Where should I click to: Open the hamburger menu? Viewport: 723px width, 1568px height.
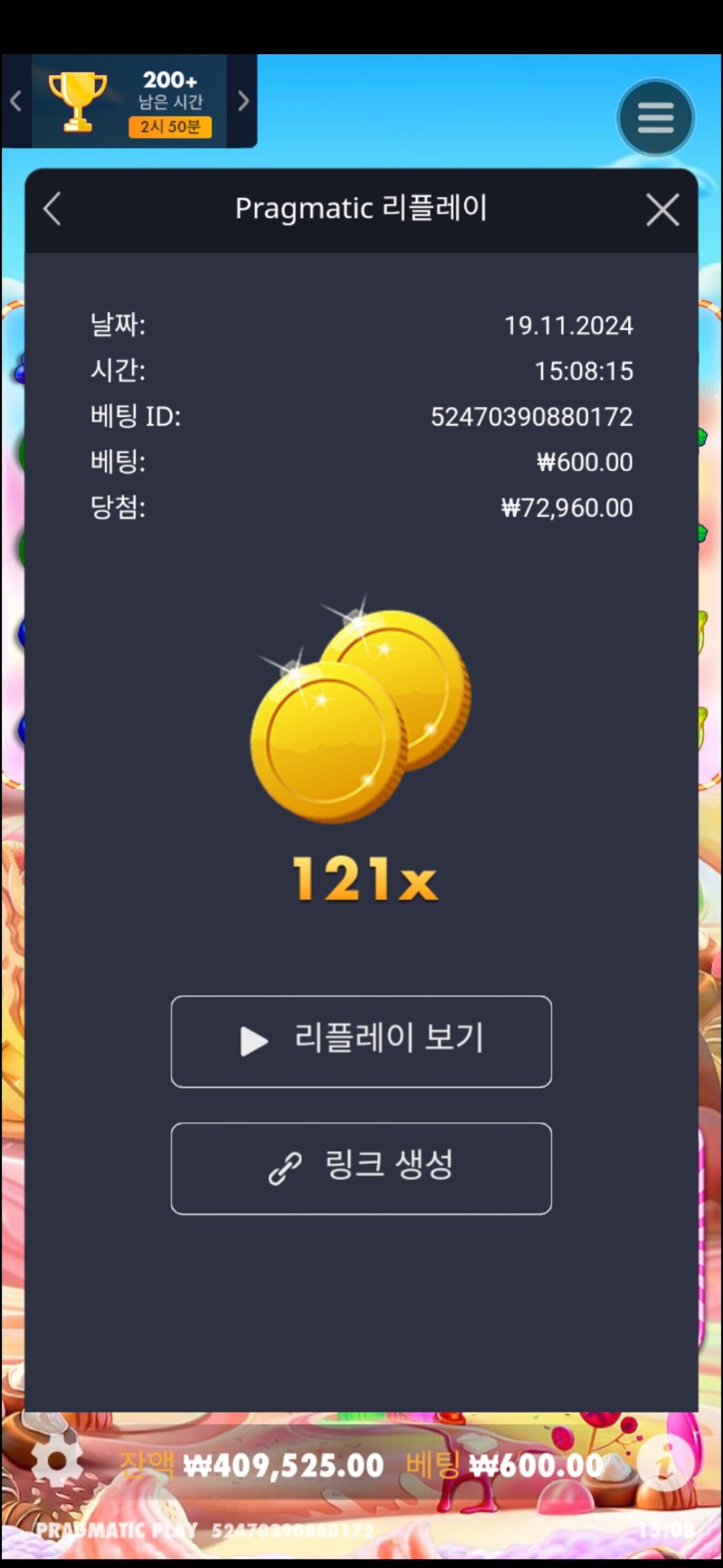(655, 118)
